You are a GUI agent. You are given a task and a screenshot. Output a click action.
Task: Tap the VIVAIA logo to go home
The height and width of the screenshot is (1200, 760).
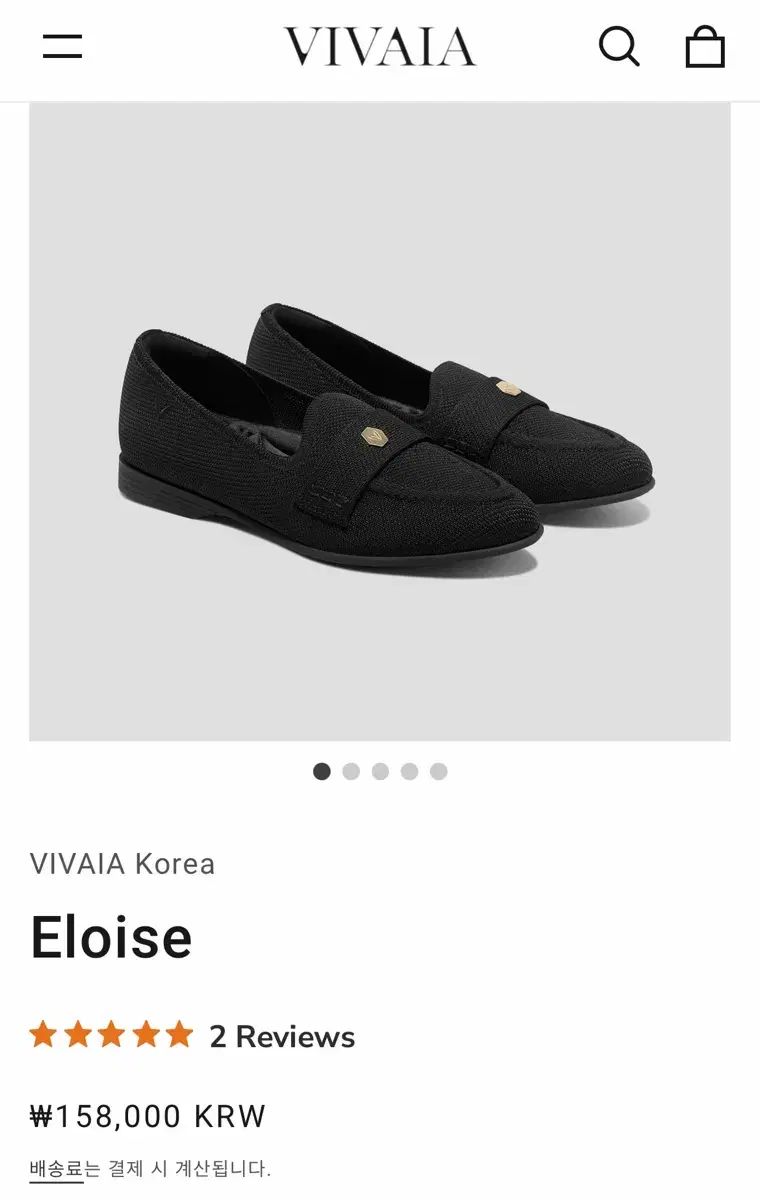pos(379,47)
